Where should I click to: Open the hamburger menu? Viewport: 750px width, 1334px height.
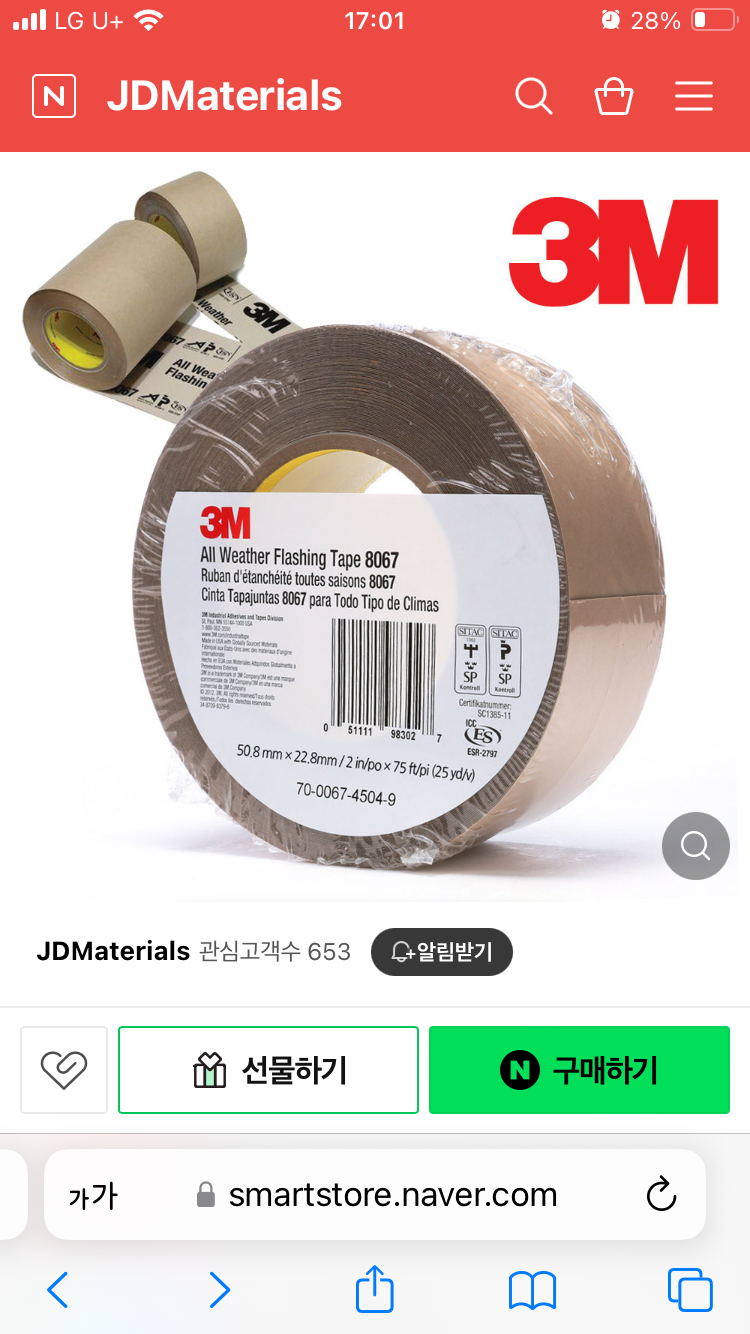pyautogui.click(x=693, y=96)
